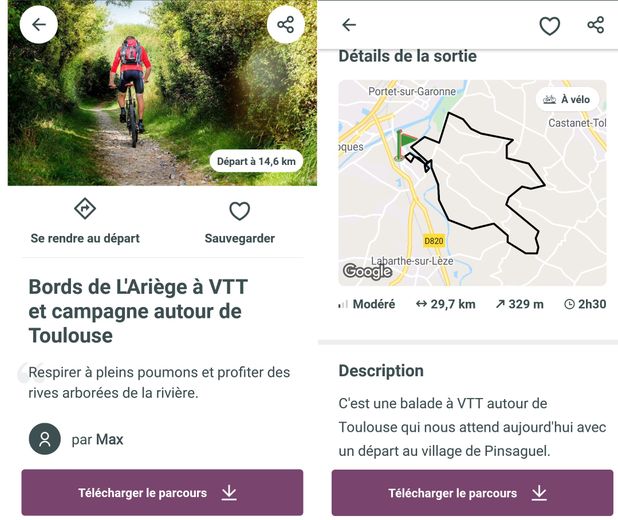This screenshot has width=618, height=520.
Task: Save the route with Sauvegarder
Action: click(239, 222)
